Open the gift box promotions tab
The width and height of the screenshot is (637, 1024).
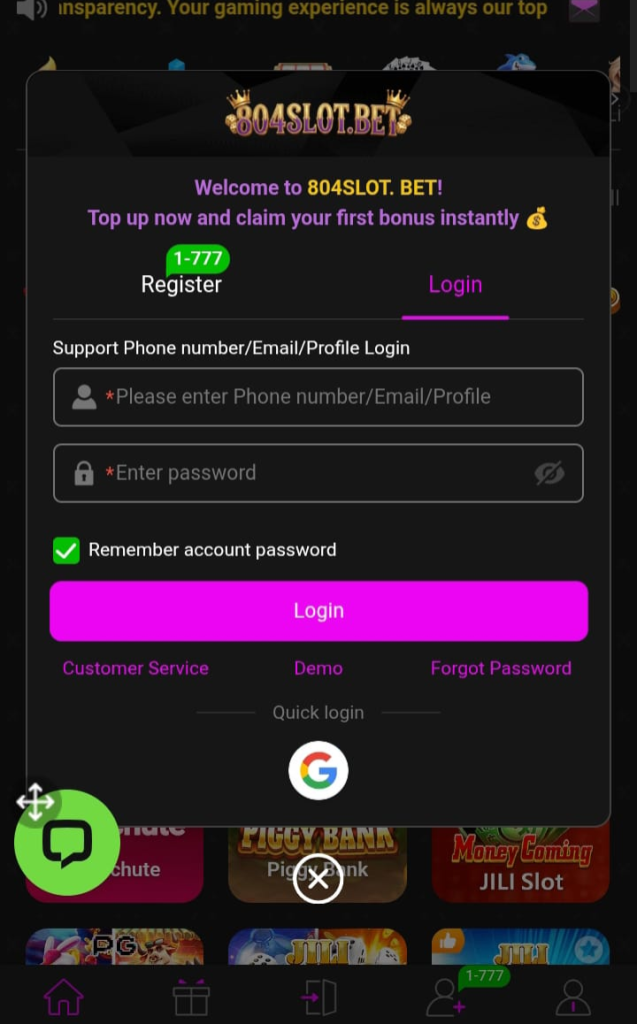(191, 997)
